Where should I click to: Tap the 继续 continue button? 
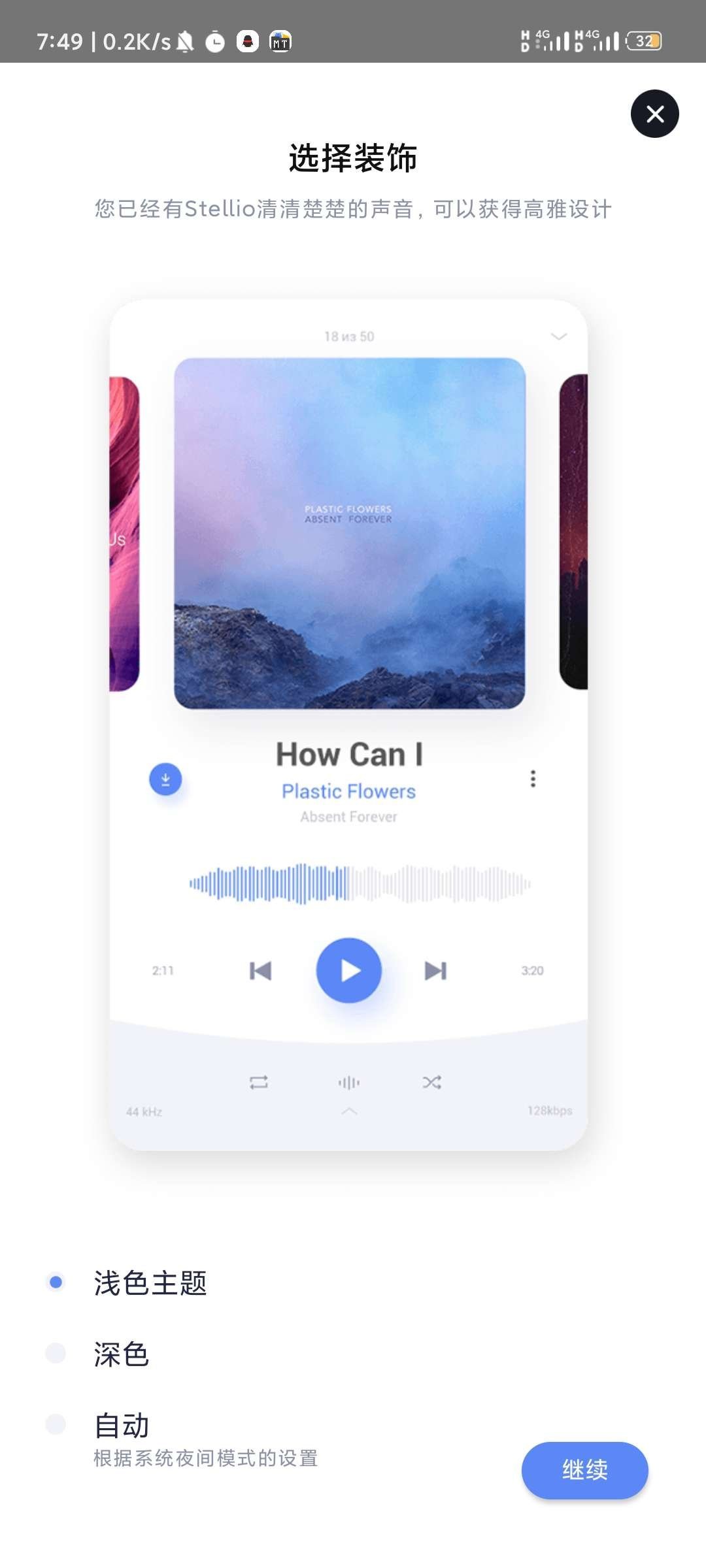point(584,1470)
